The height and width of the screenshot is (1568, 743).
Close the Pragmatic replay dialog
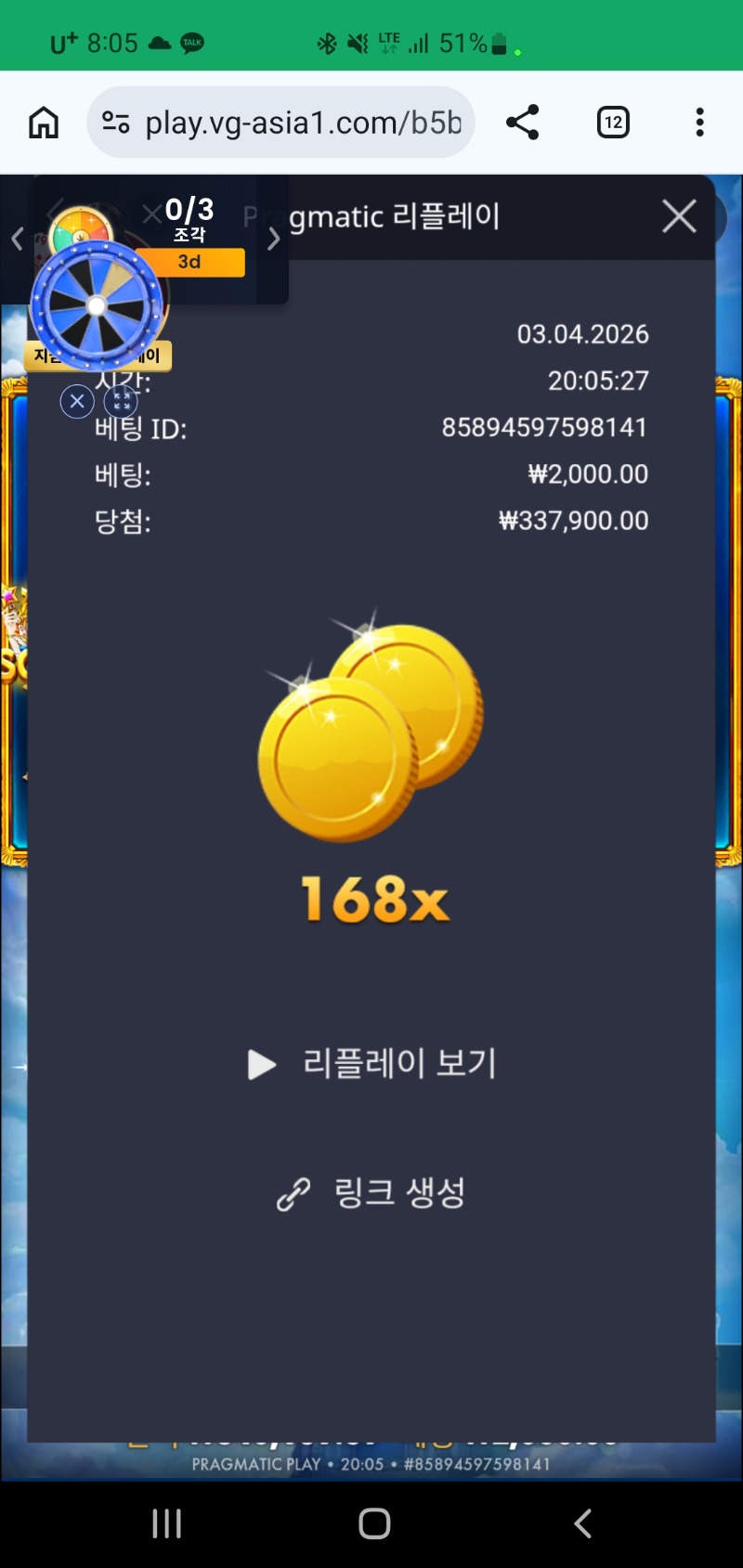click(x=679, y=216)
